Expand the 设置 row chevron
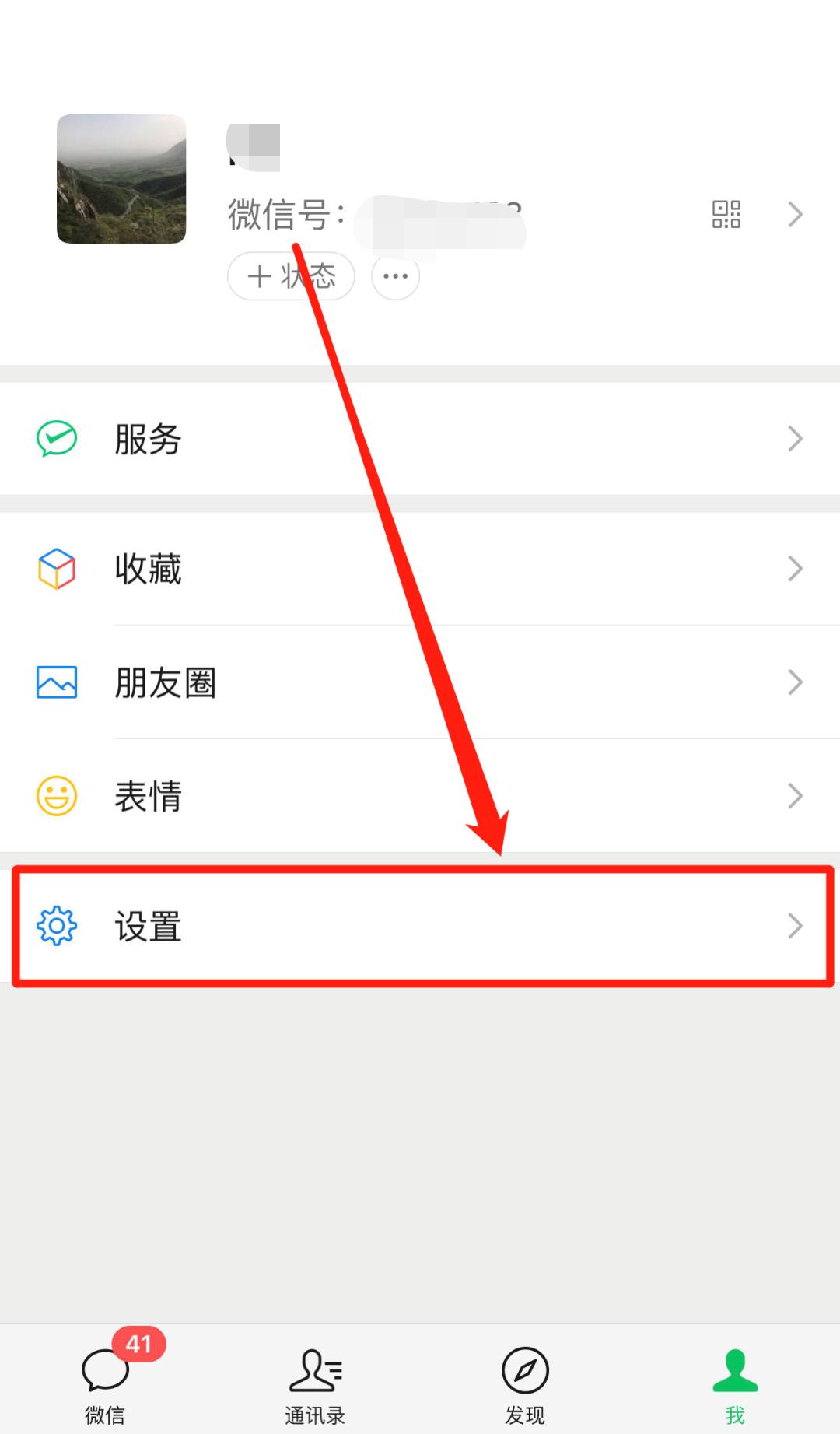The height and width of the screenshot is (1434, 840). coord(794,926)
